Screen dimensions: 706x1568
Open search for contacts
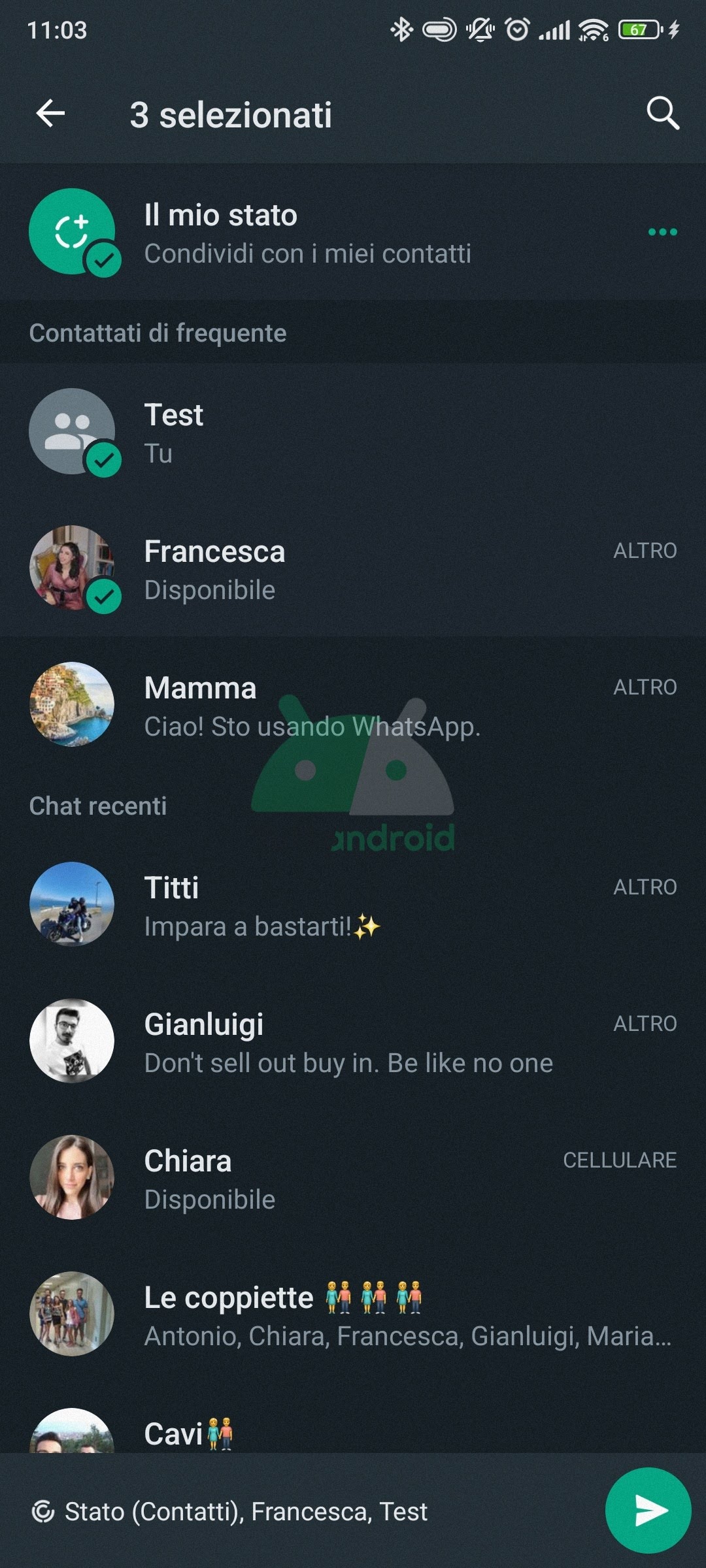(x=662, y=114)
